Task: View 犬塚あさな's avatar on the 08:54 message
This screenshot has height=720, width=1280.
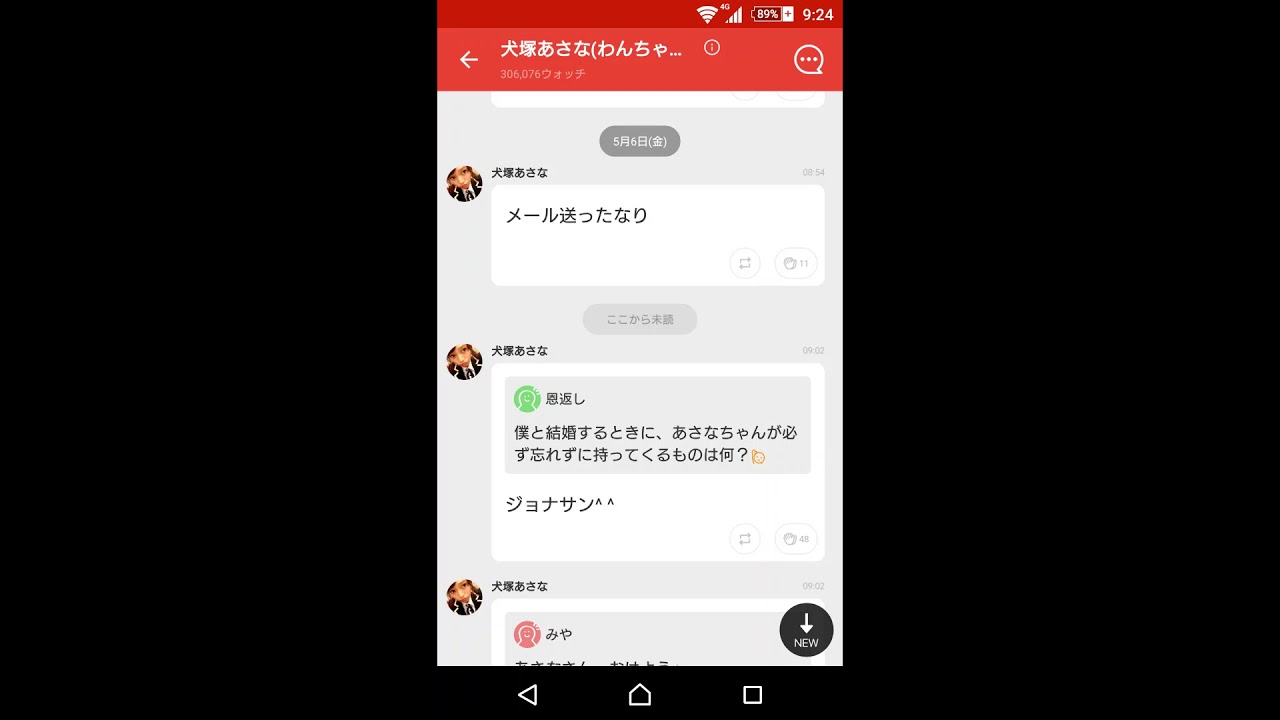Action: point(464,185)
